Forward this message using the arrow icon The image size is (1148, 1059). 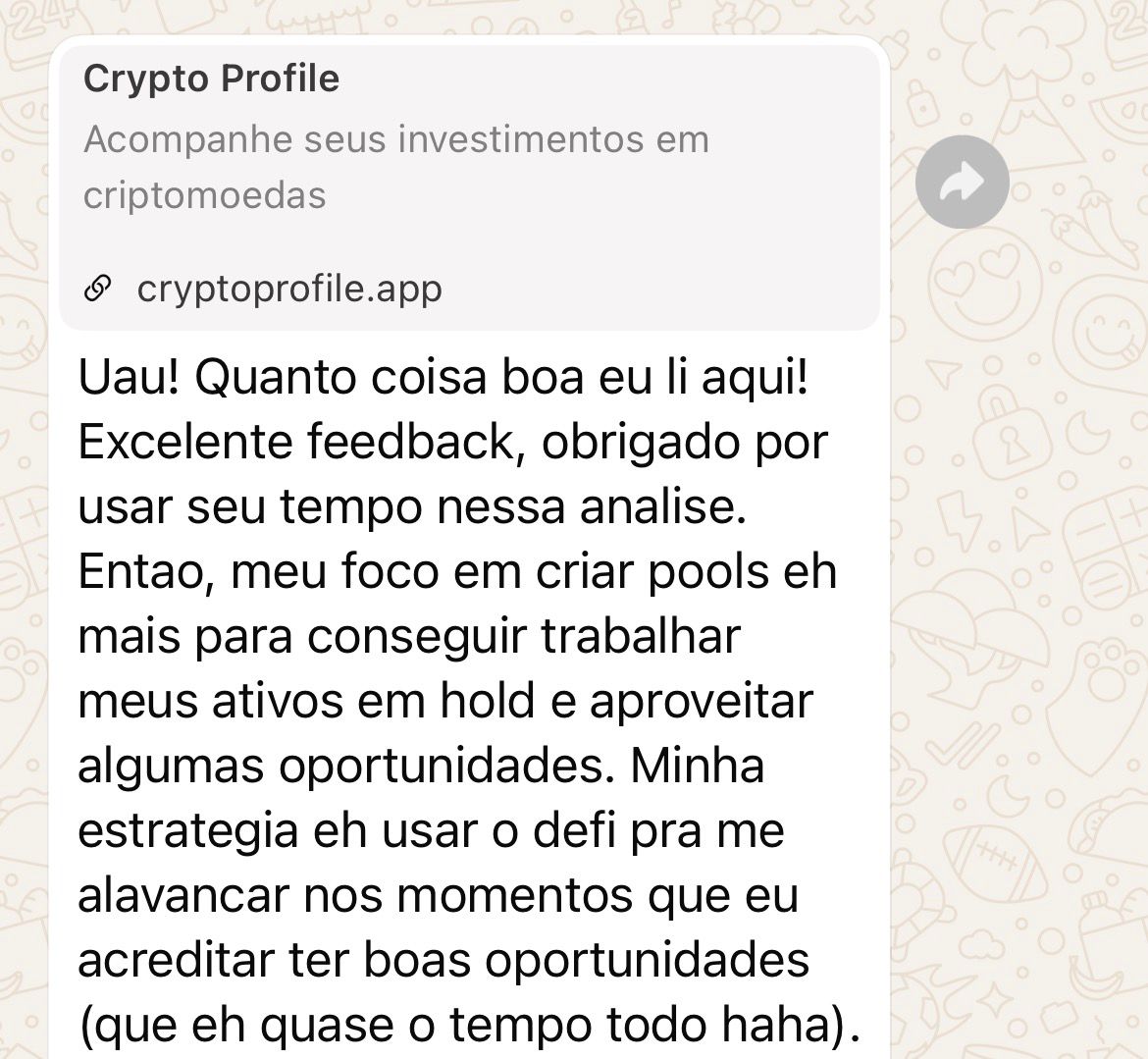pyautogui.click(x=962, y=183)
